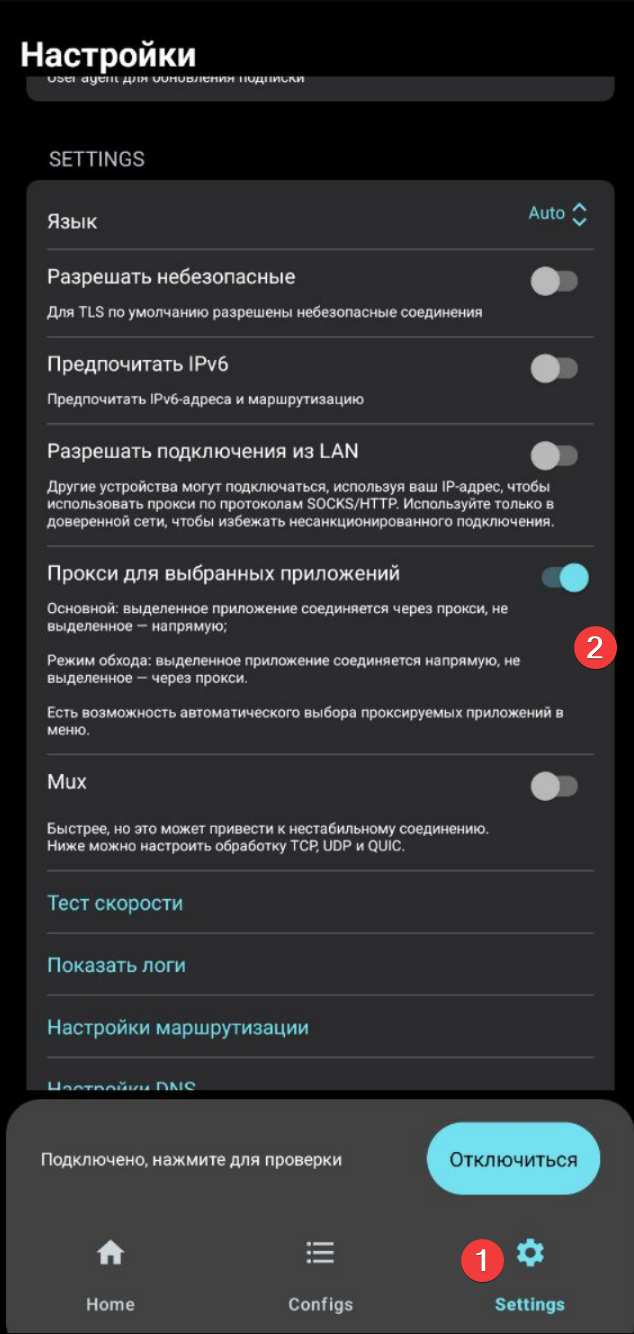Disable Прокси для выбранных приложений switch
Screen dimensions: 634x1334
click(564, 578)
